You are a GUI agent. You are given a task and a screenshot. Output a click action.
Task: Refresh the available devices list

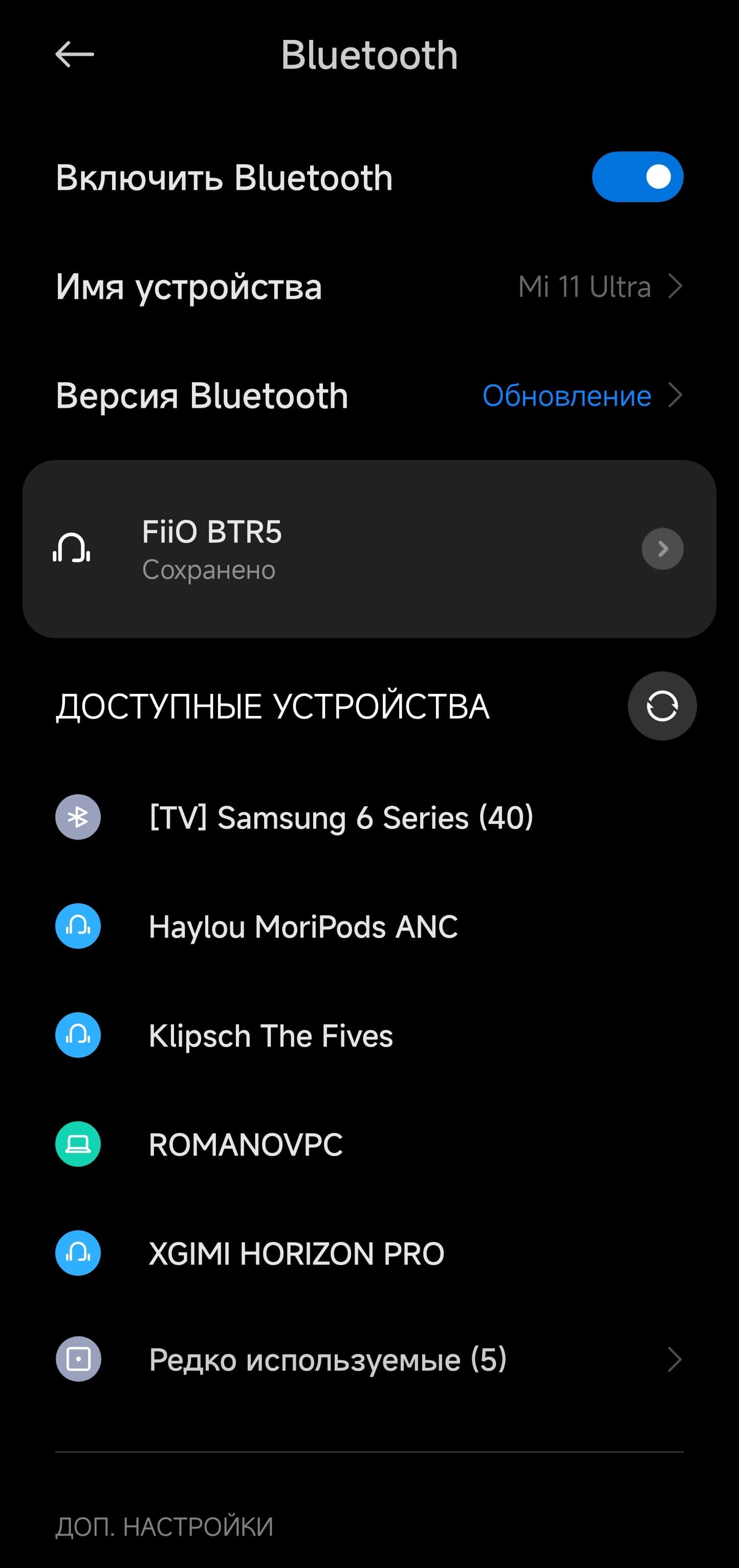tap(662, 706)
